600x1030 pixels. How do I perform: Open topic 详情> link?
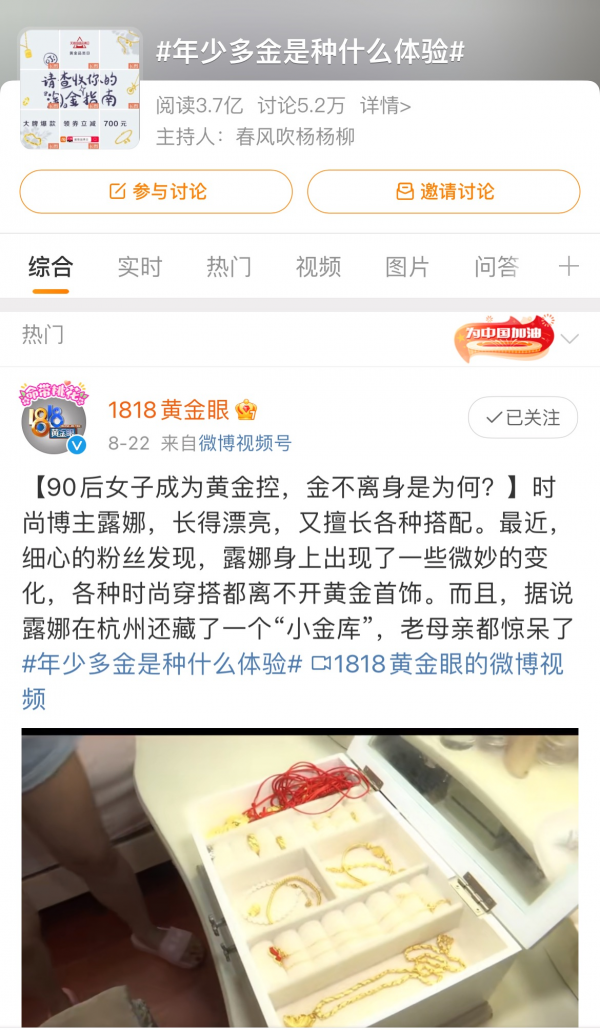coord(385,106)
